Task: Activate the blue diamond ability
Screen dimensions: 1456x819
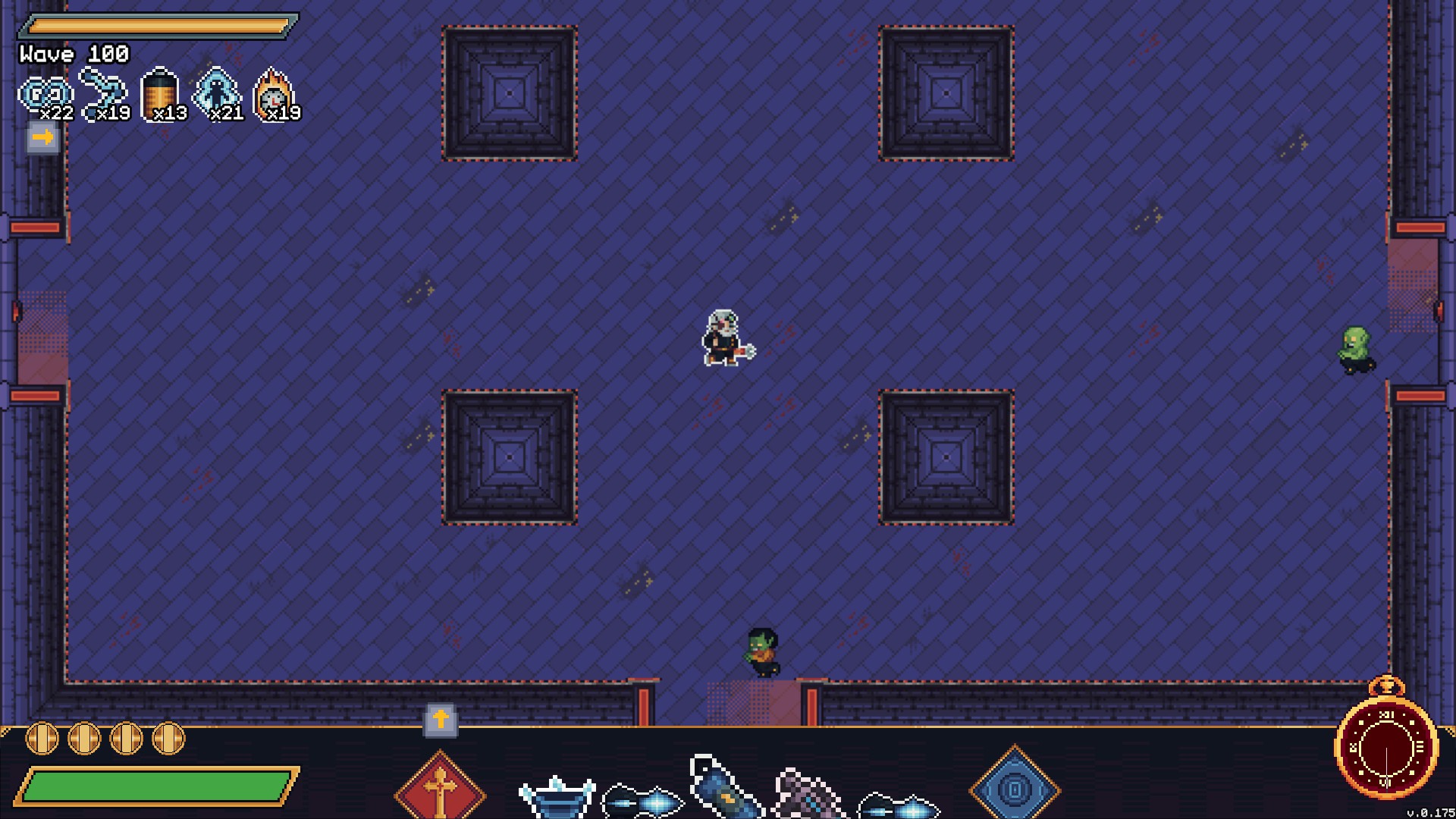Action: pos(1015,789)
